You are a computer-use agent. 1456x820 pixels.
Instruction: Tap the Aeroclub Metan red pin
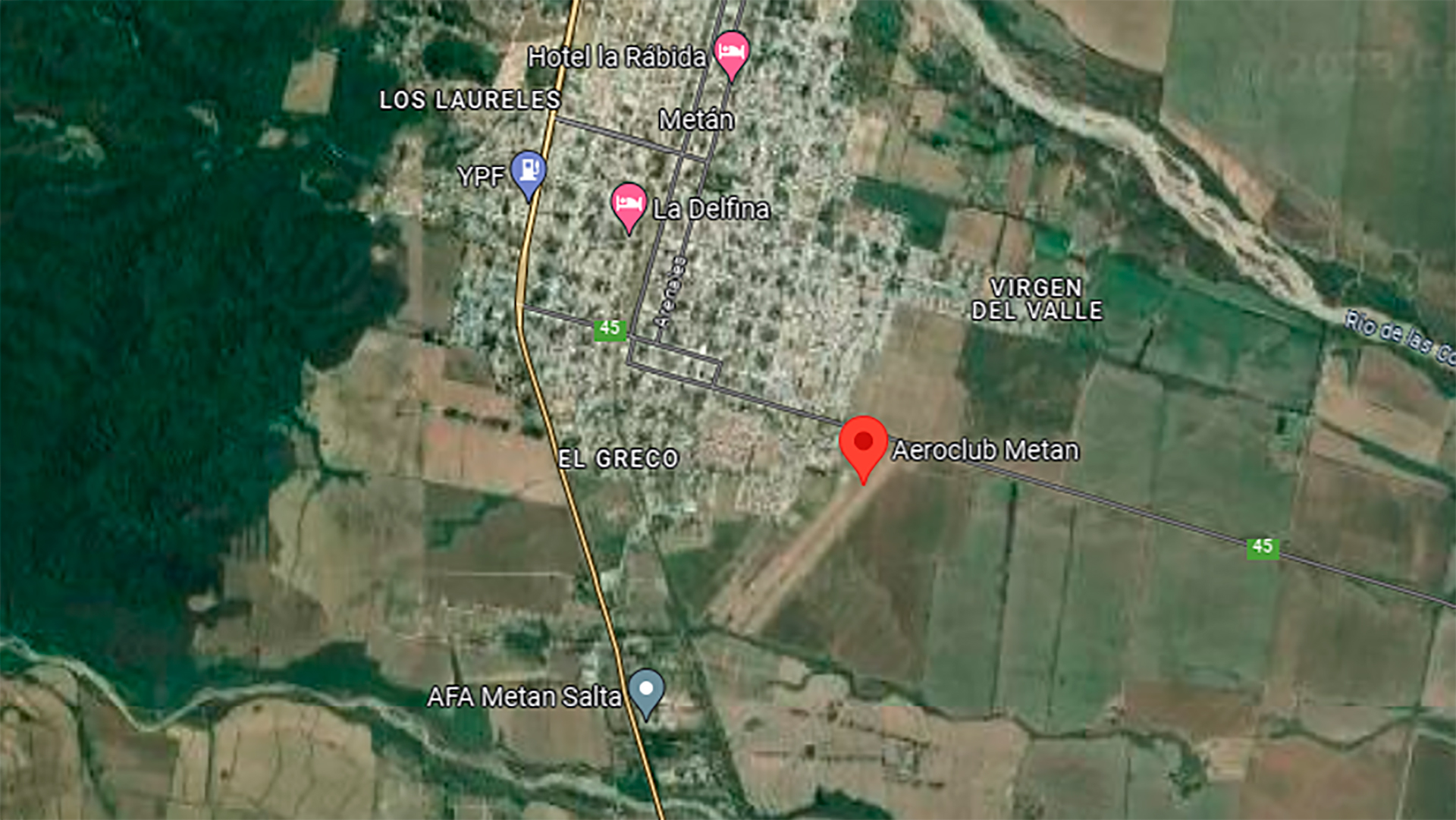[863, 444]
